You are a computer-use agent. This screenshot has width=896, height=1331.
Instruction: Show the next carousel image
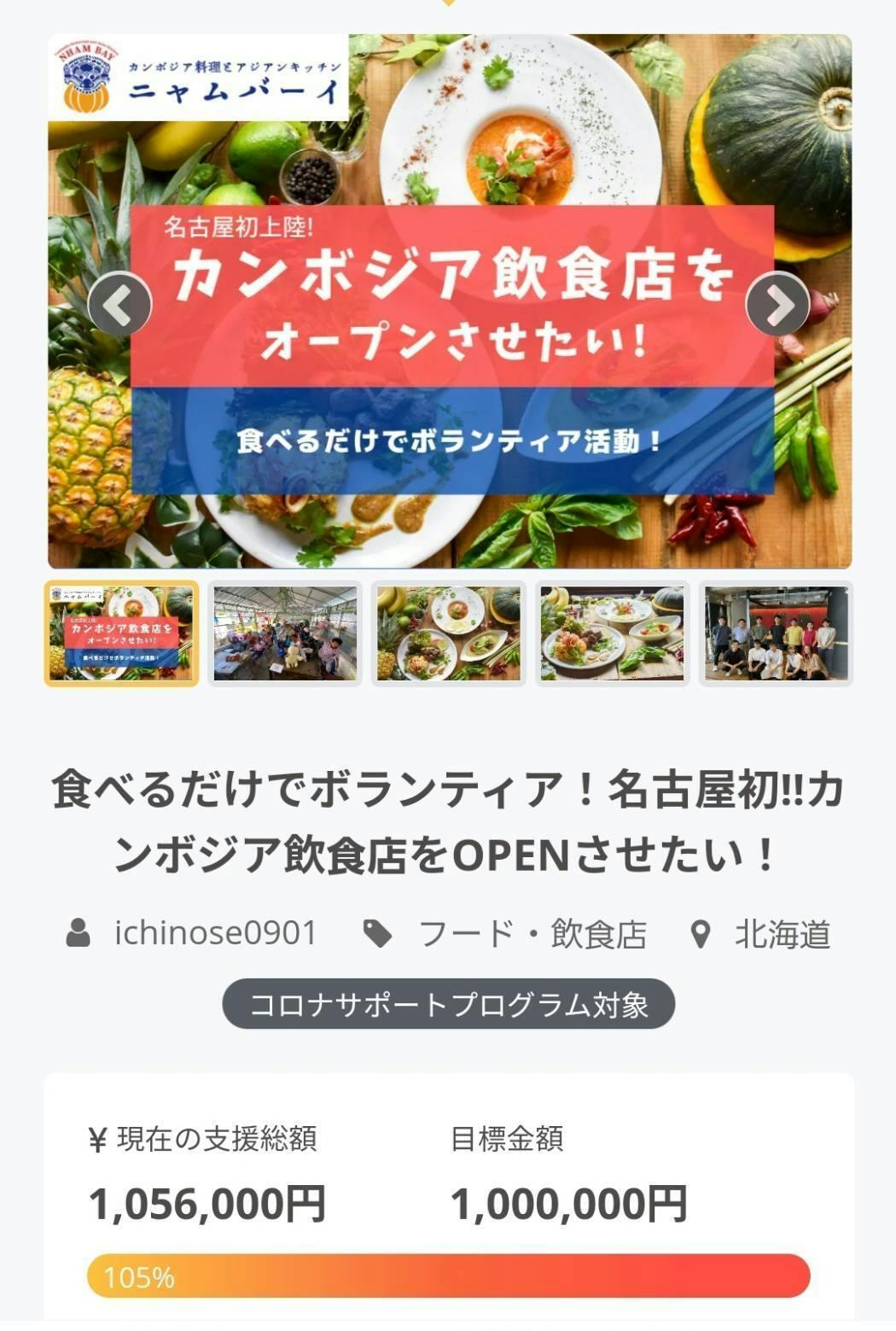point(777,305)
